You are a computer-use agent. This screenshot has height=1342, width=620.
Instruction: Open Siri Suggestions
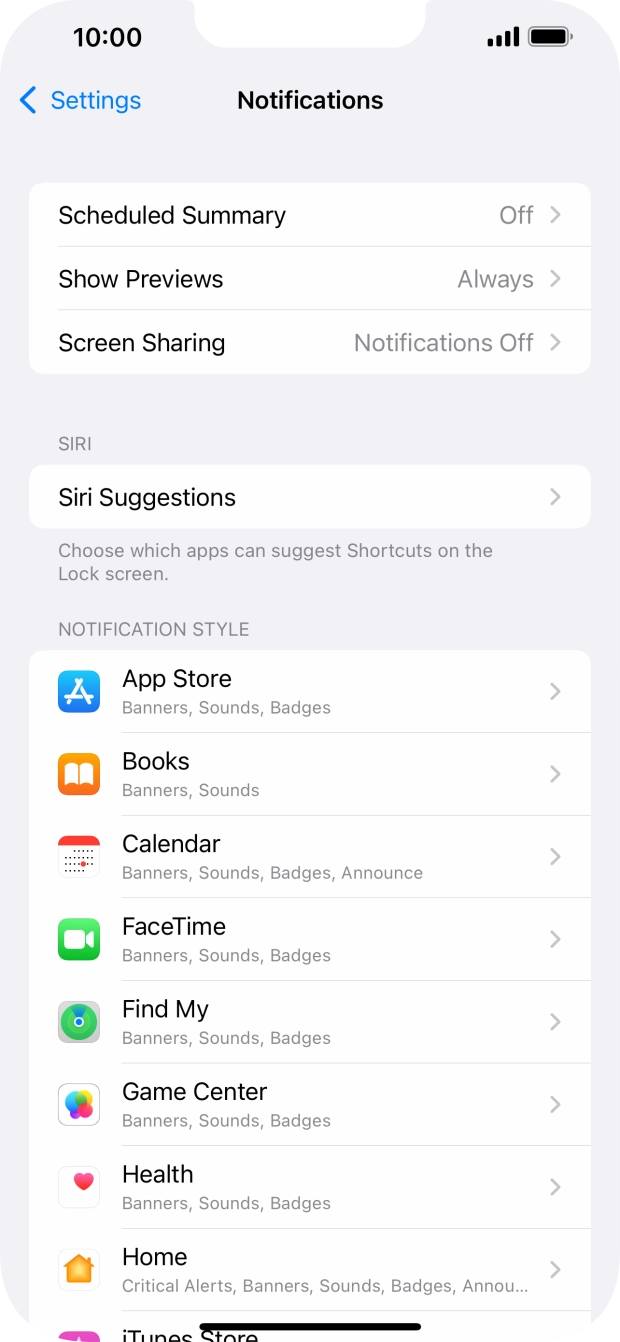tap(309, 497)
